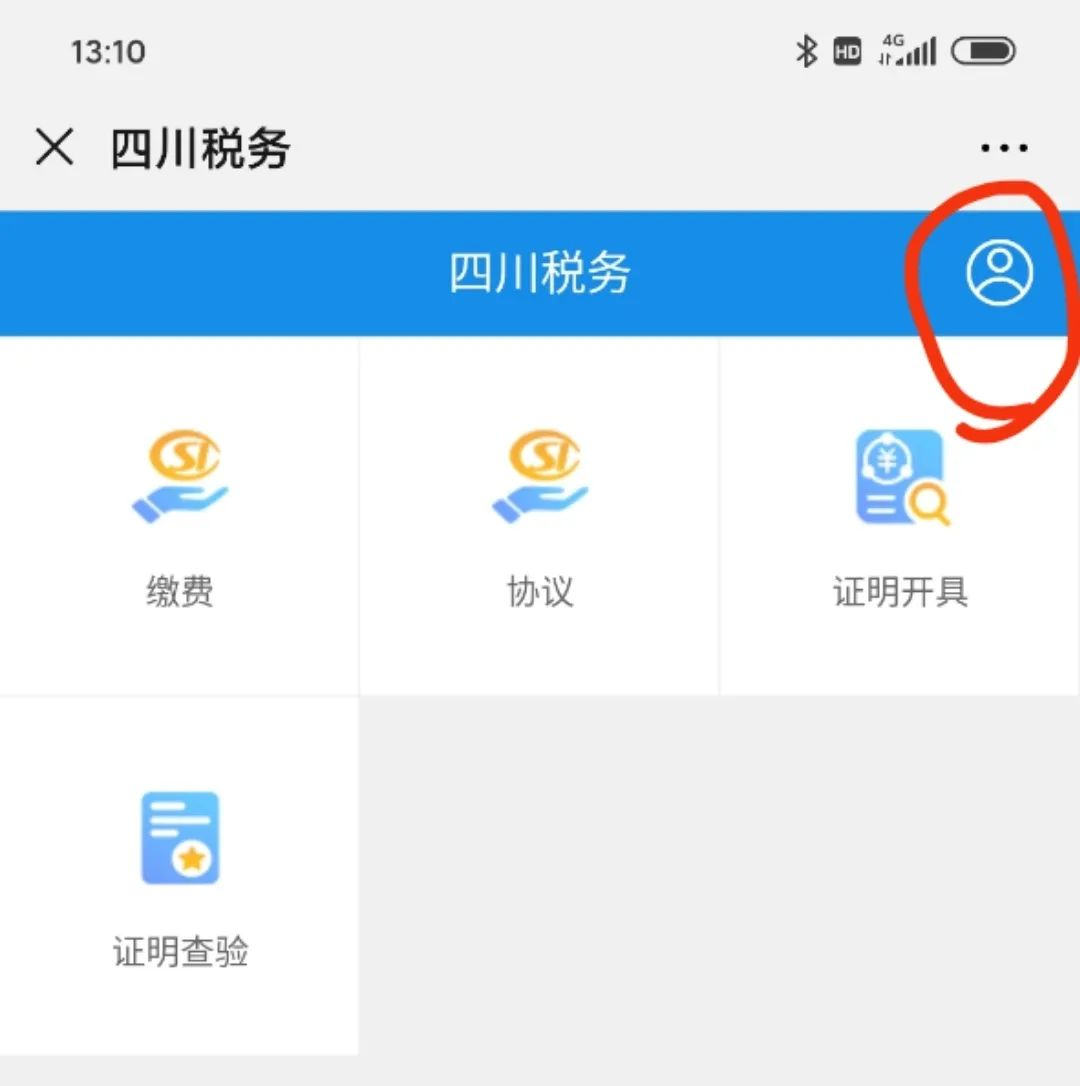Open the three-dot overflow menu
The height and width of the screenshot is (1086, 1080).
1003,149
